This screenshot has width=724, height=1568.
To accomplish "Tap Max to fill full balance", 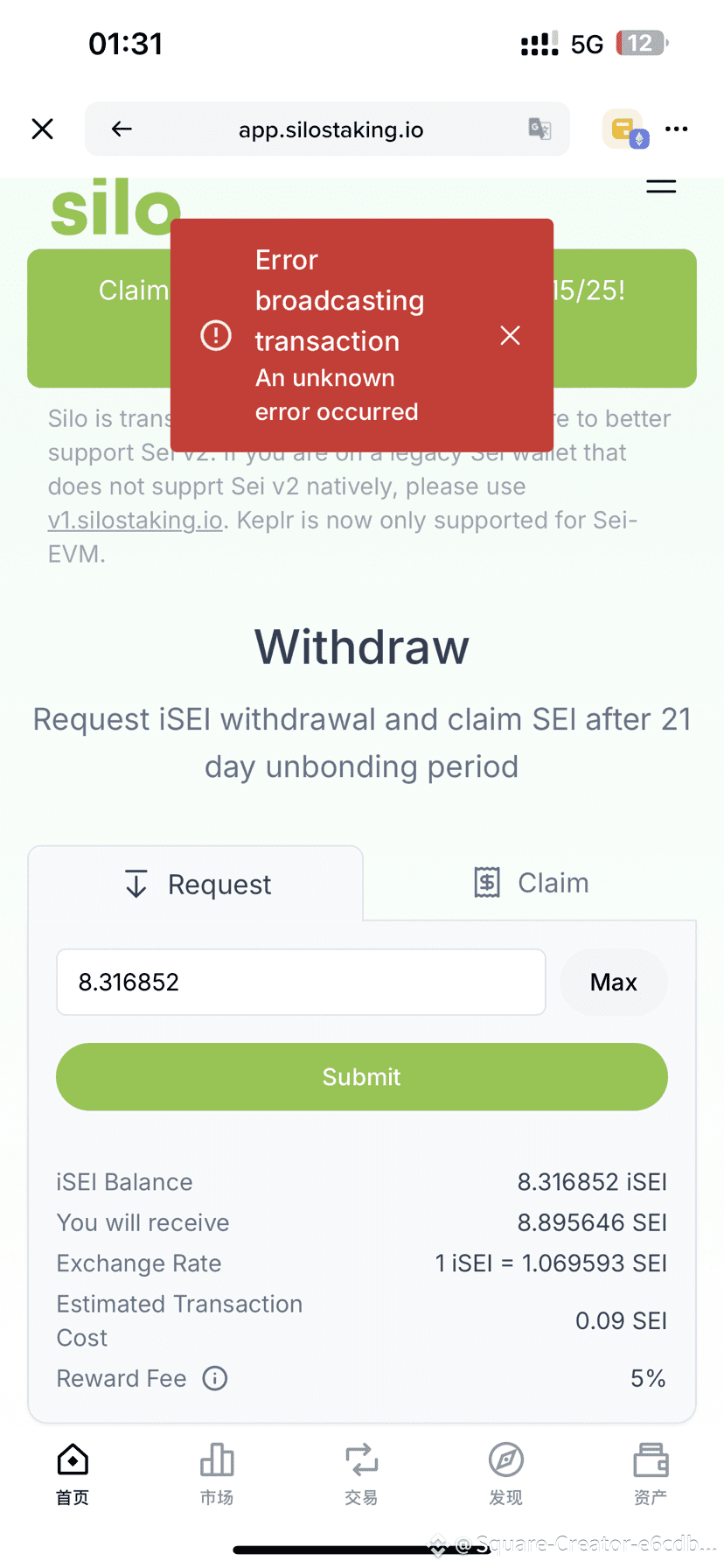I will (614, 982).
